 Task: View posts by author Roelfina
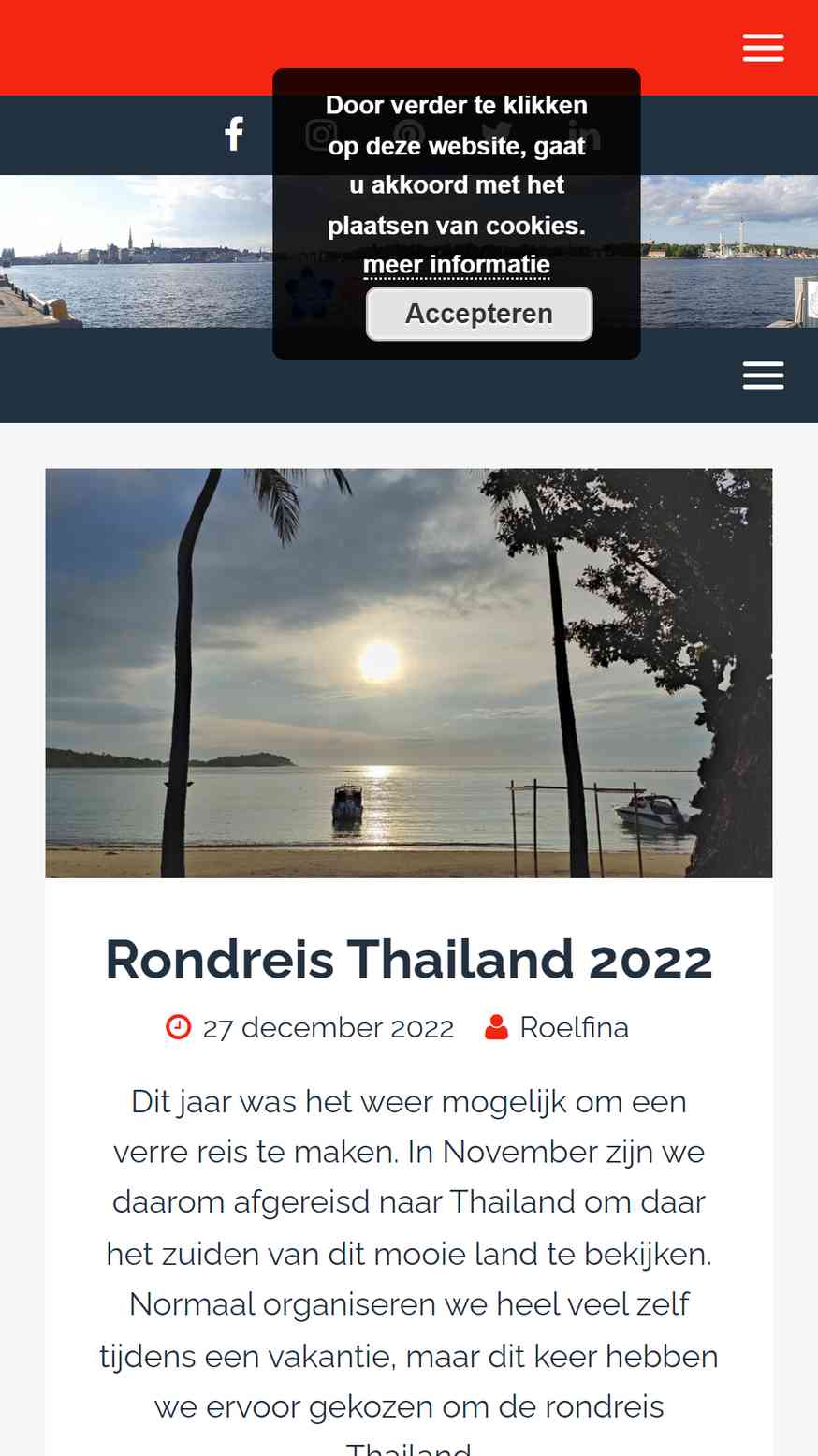click(574, 1027)
